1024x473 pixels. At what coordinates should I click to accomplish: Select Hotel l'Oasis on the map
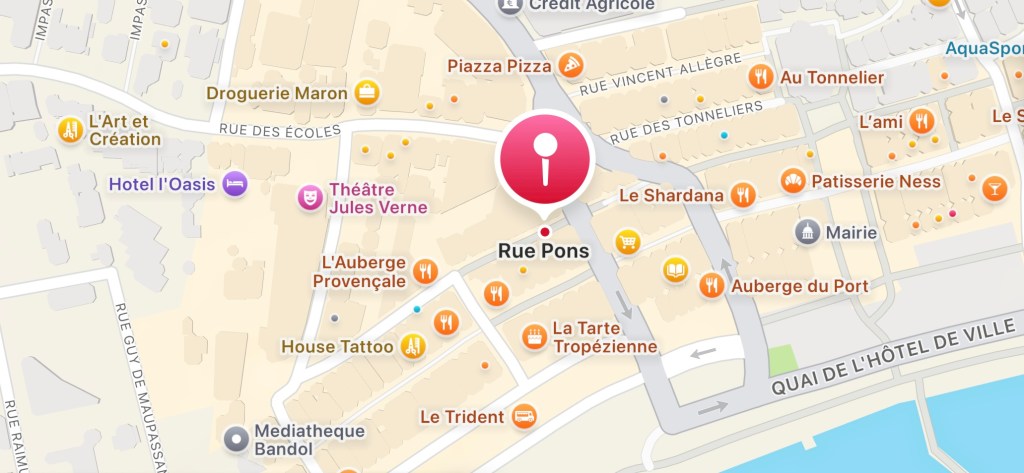235,183
